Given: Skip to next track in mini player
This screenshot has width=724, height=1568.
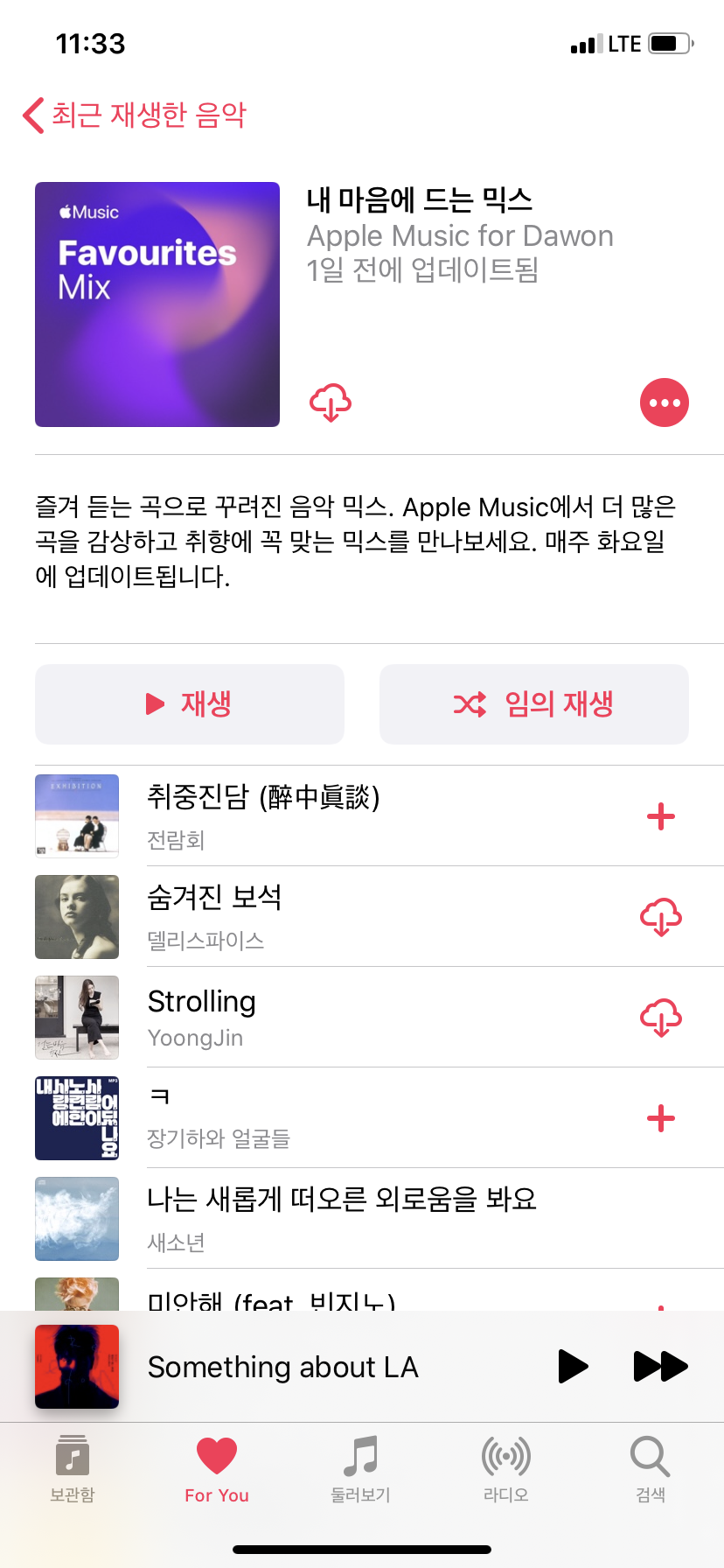Looking at the screenshot, I should click(659, 1366).
